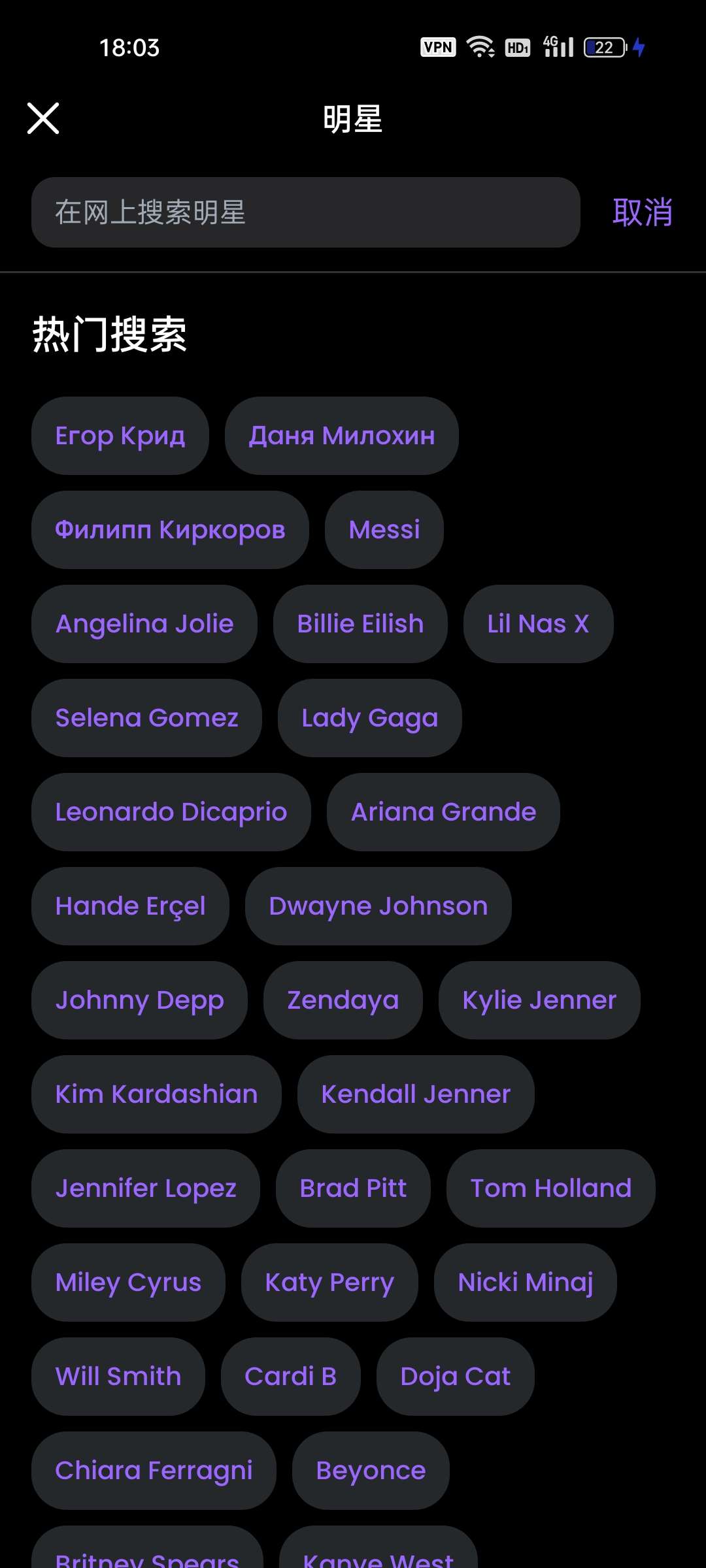
Task: Choose Angelina Jolie from the popular searches
Action: click(144, 624)
